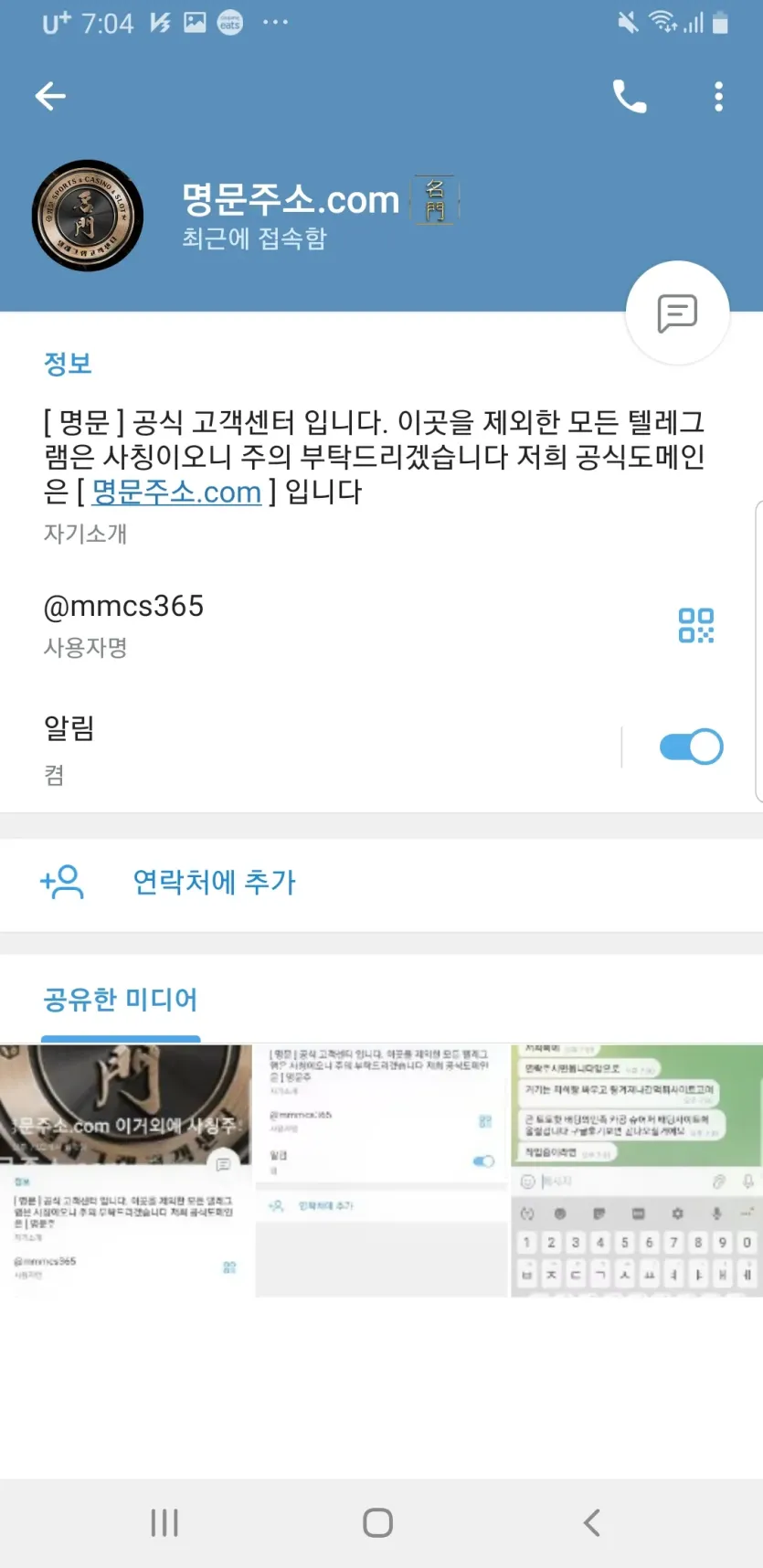Image resolution: width=763 pixels, height=1568 pixels.
Task: Open message chat via round floating button
Action: coord(677,313)
